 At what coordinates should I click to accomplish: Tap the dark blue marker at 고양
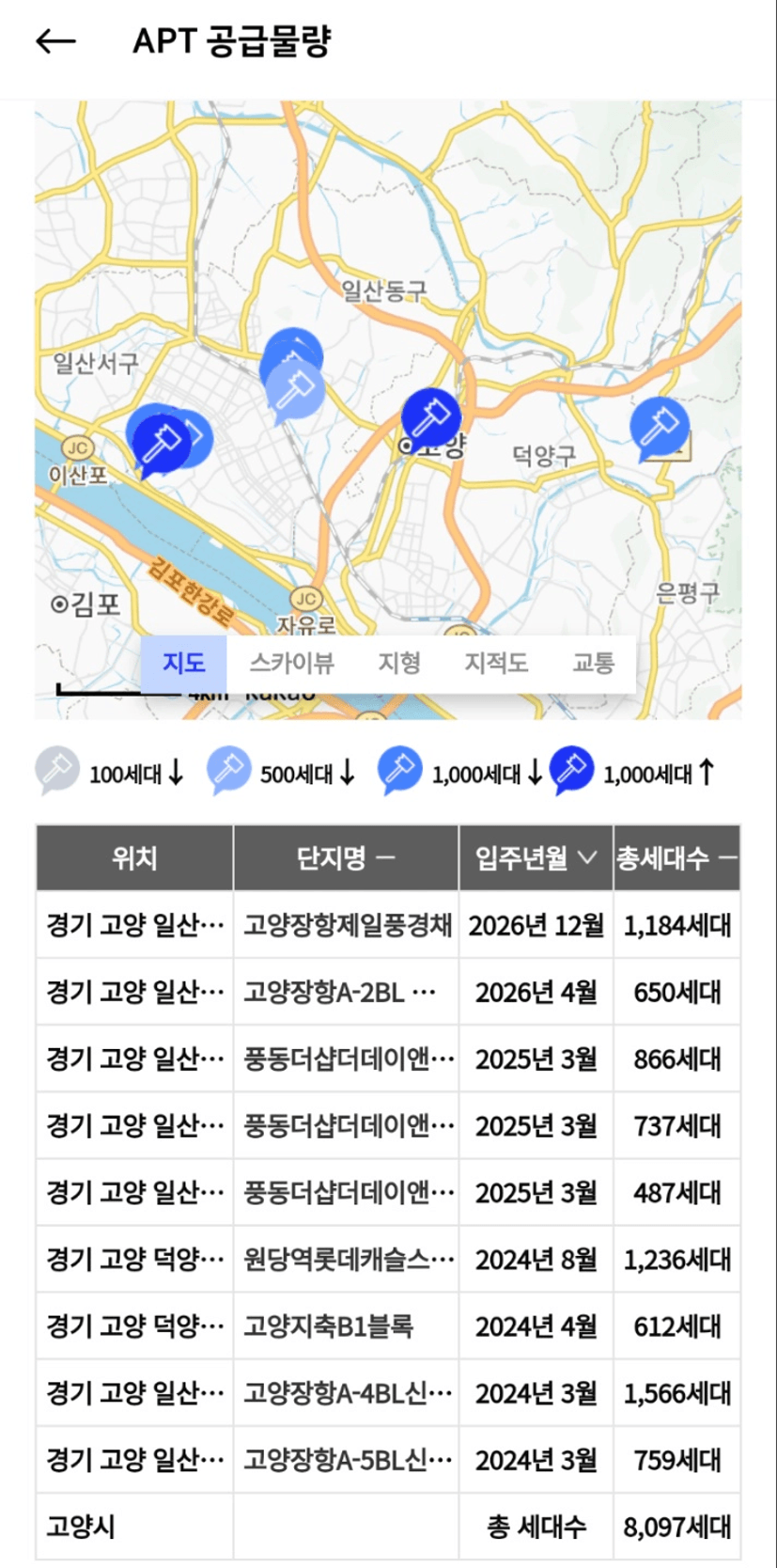[x=430, y=417]
